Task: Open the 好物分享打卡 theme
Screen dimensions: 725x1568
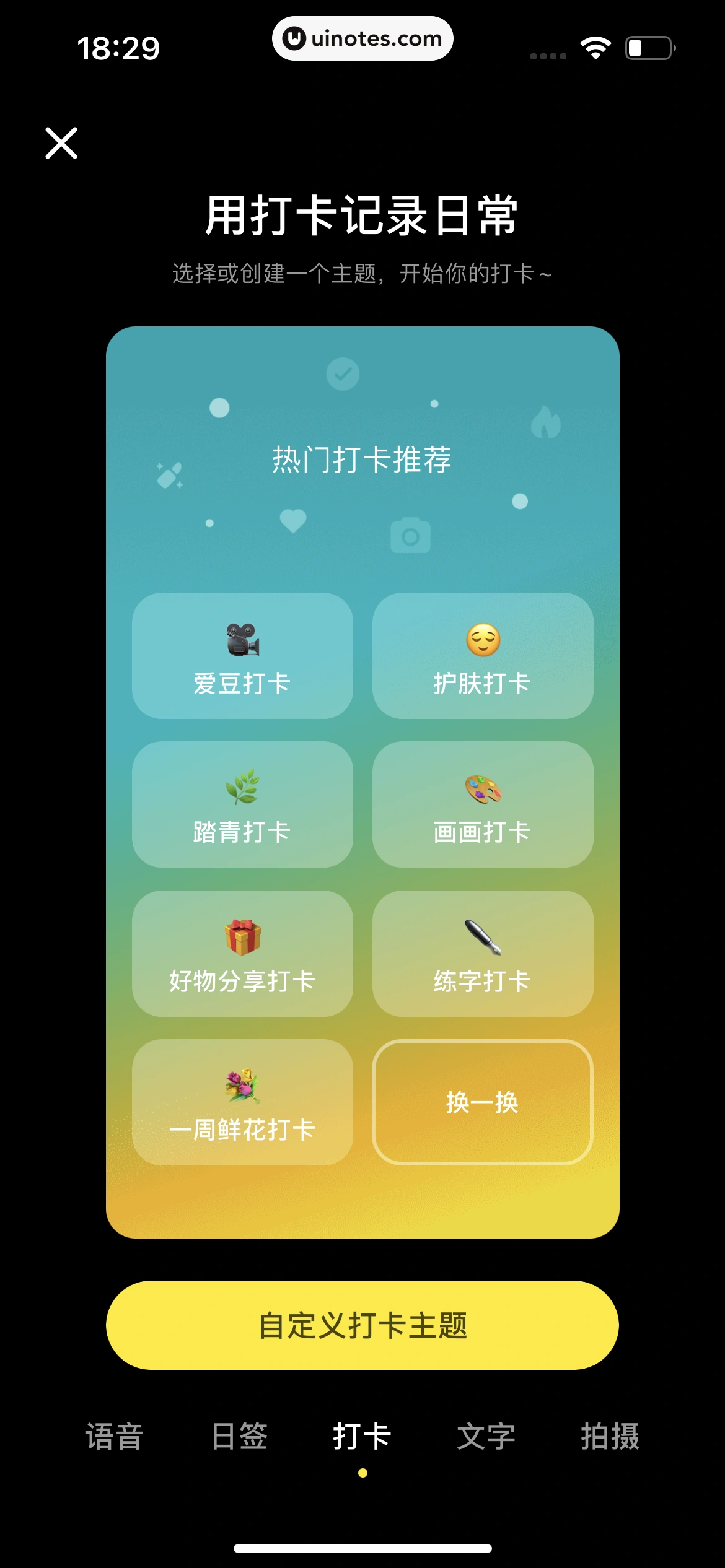Action: click(242, 954)
